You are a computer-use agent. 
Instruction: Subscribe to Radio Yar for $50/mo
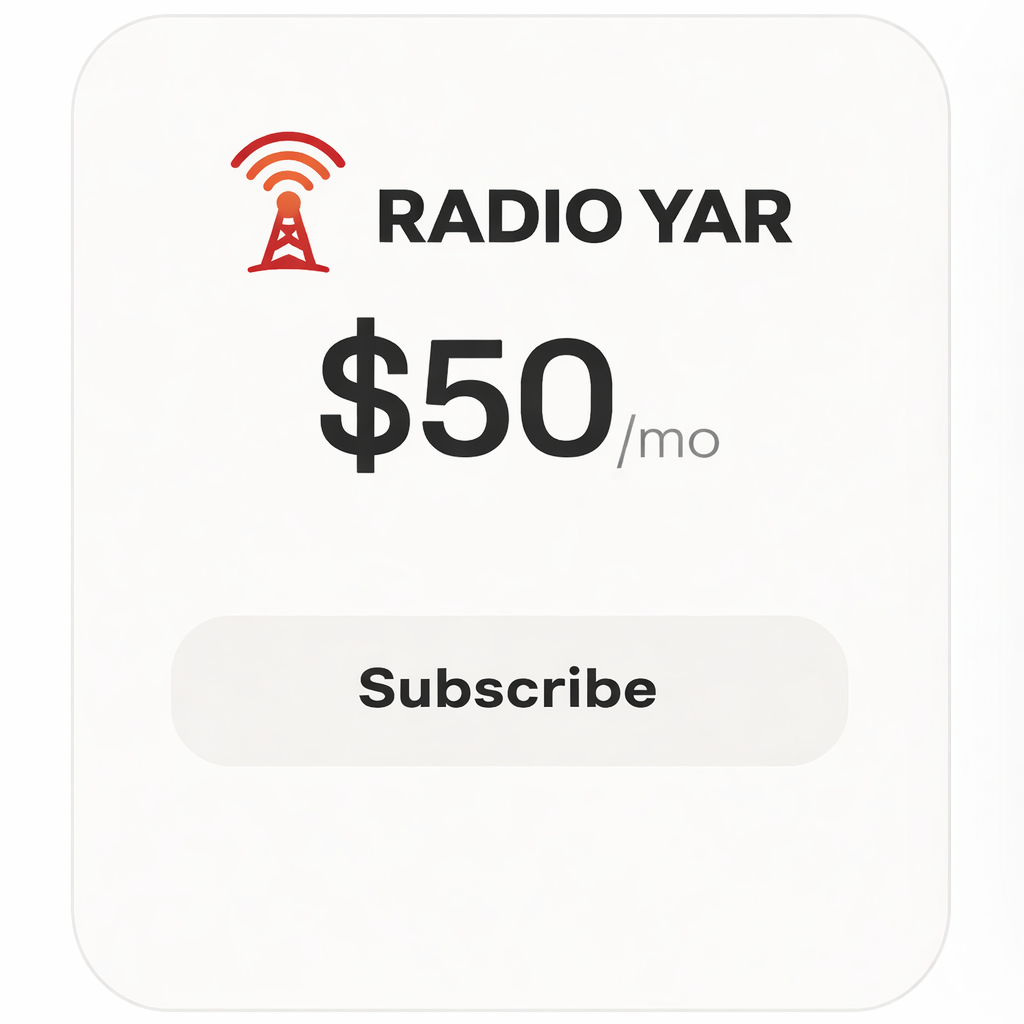point(509,690)
